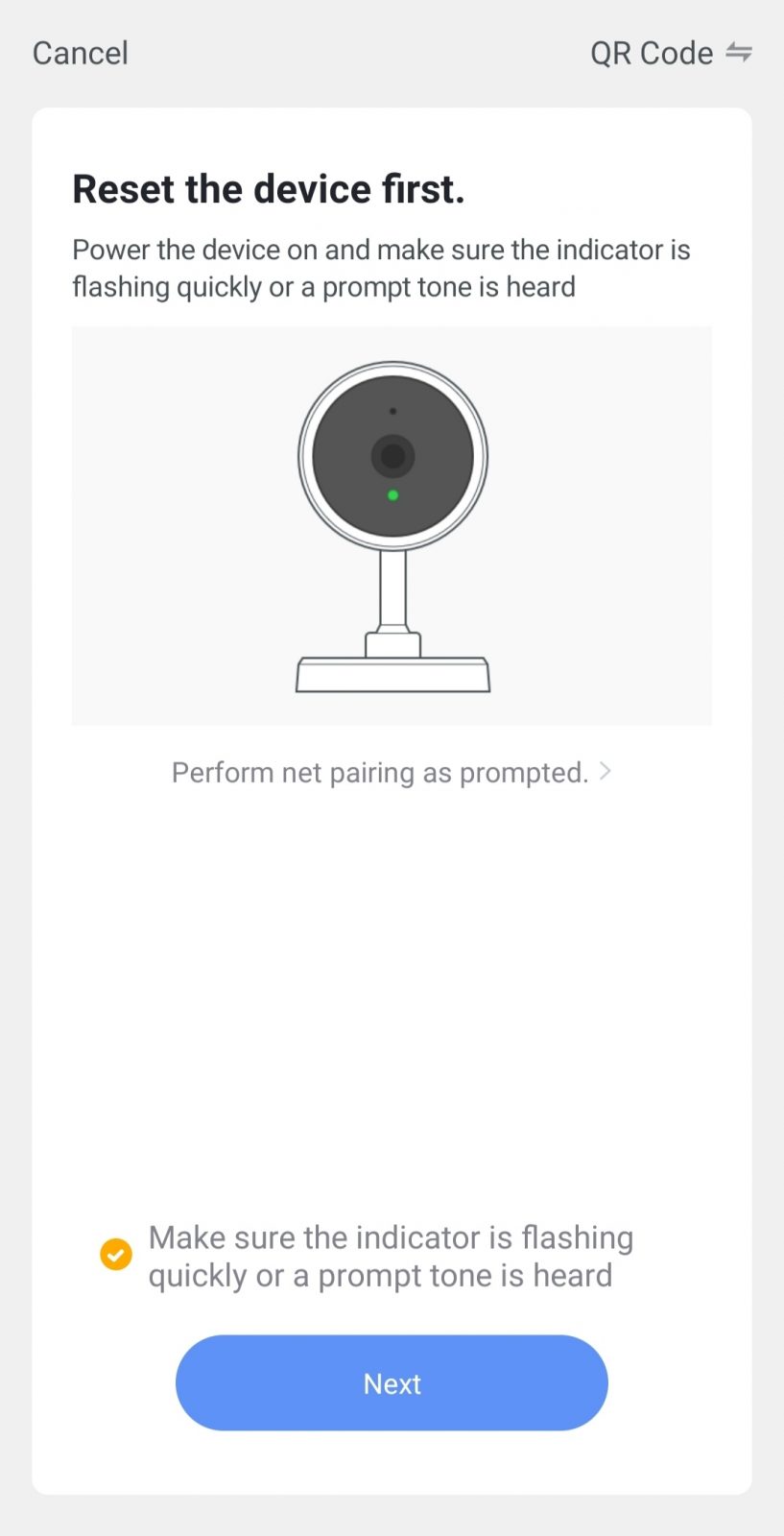Open the QR Code option
This screenshot has height=1536, width=784.
pyautogui.click(x=653, y=53)
